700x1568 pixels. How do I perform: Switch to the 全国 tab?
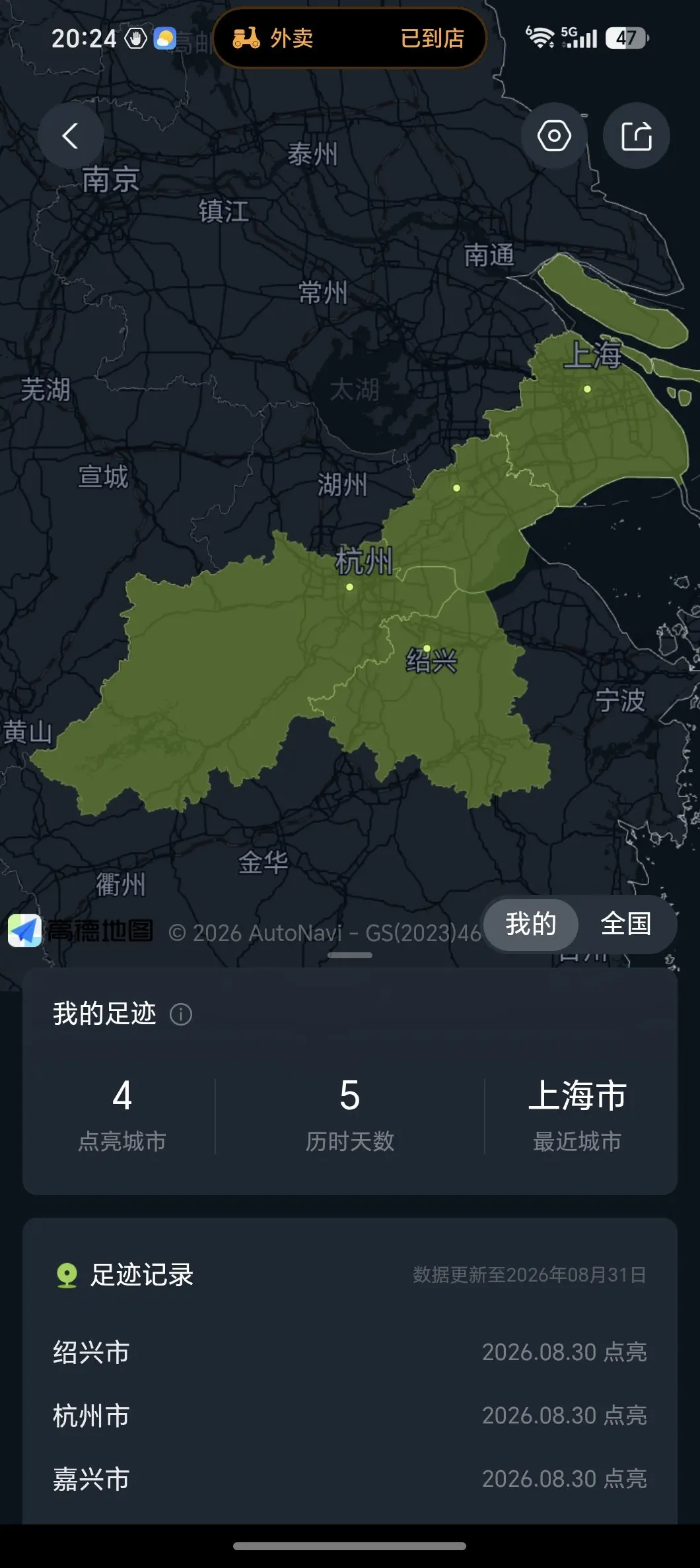[626, 924]
